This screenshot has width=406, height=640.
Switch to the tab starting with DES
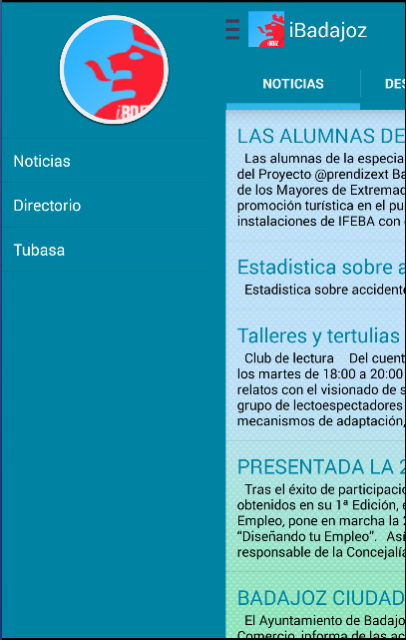click(x=384, y=84)
